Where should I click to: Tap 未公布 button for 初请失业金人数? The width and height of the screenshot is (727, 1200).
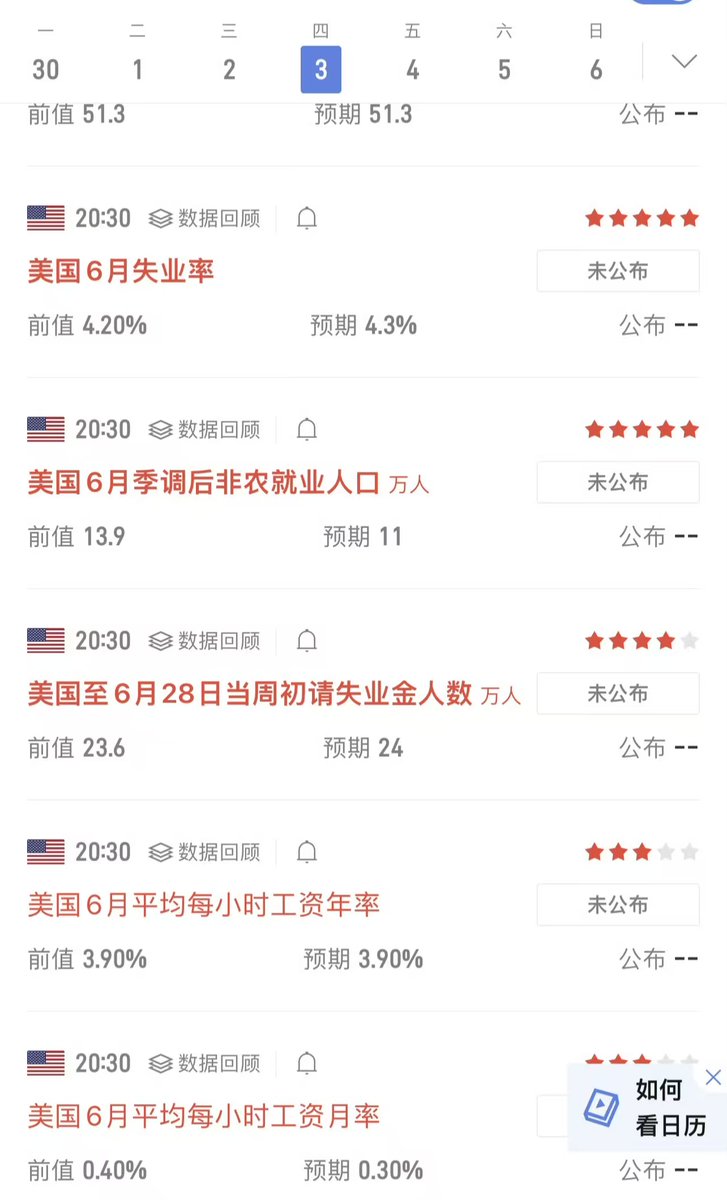618,693
